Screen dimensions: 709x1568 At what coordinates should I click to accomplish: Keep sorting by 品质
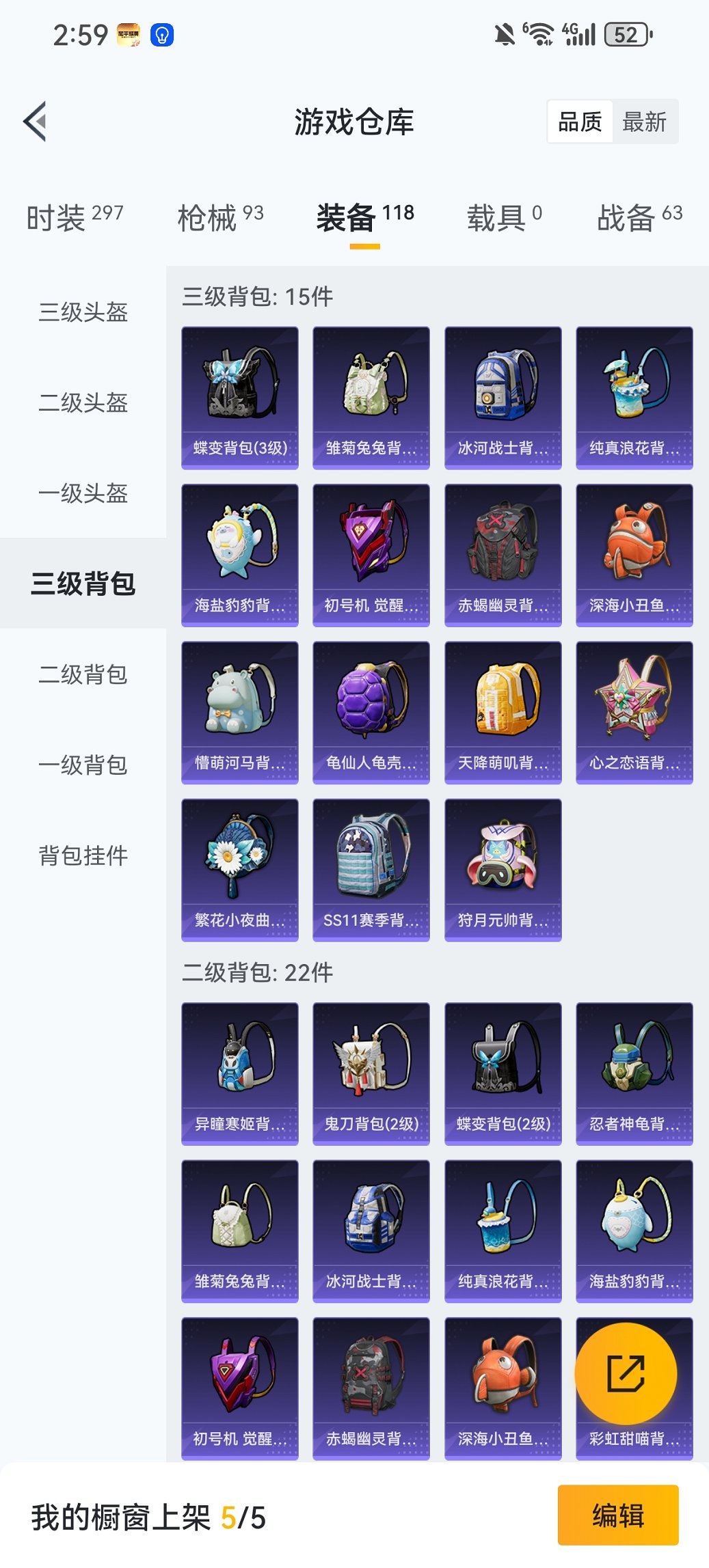(x=581, y=121)
